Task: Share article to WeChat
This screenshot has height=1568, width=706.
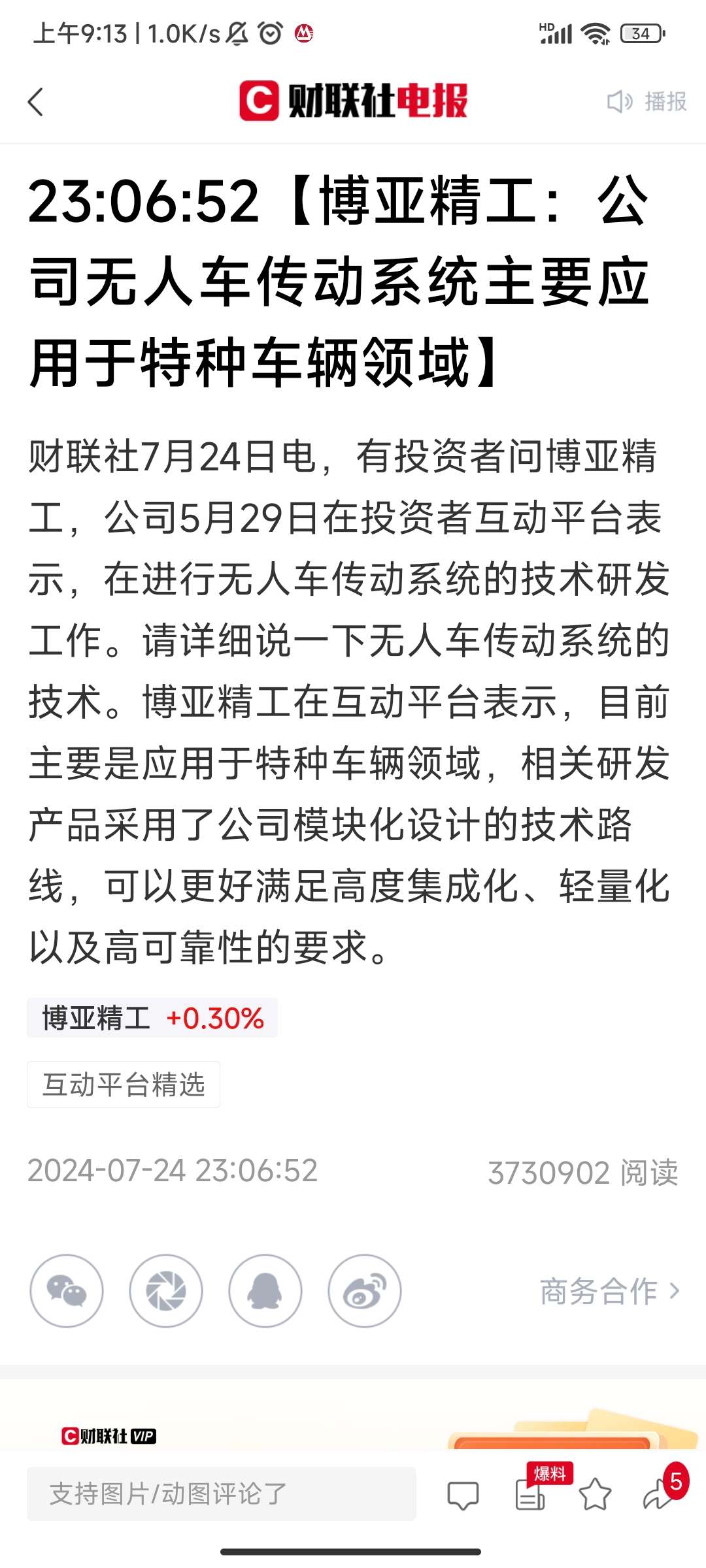Action: 67,1291
